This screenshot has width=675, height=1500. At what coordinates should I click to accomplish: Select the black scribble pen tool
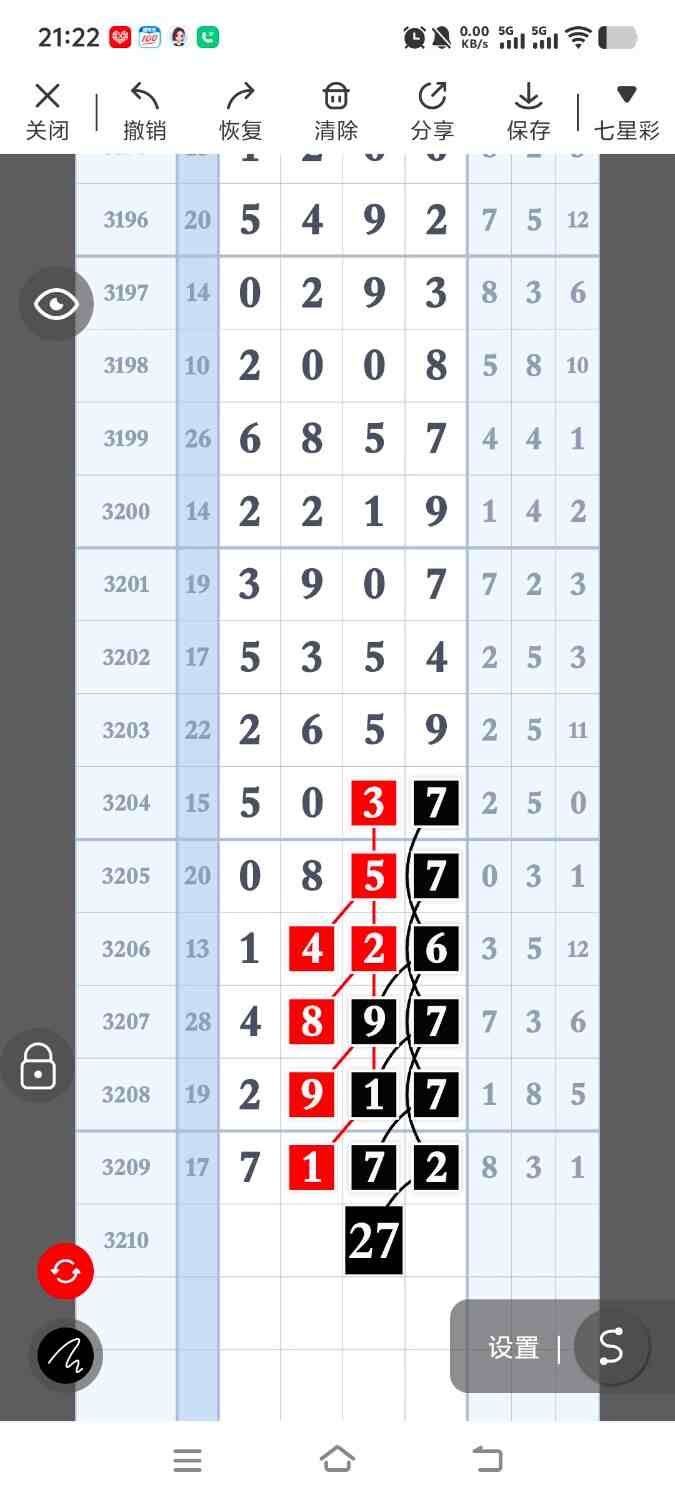coord(66,1356)
